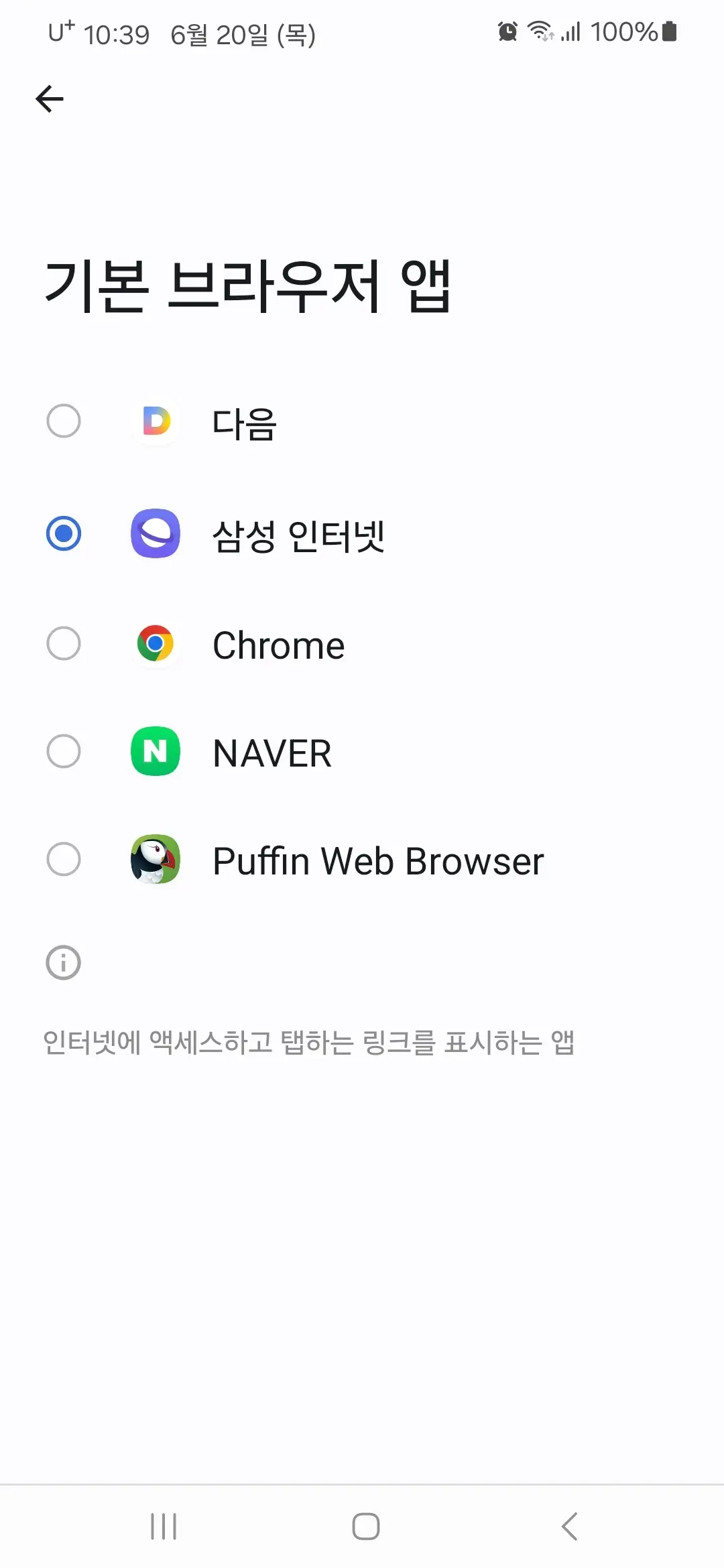Click the NAVER text label
The image size is (724, 1568).
click(x=270, y=753)
